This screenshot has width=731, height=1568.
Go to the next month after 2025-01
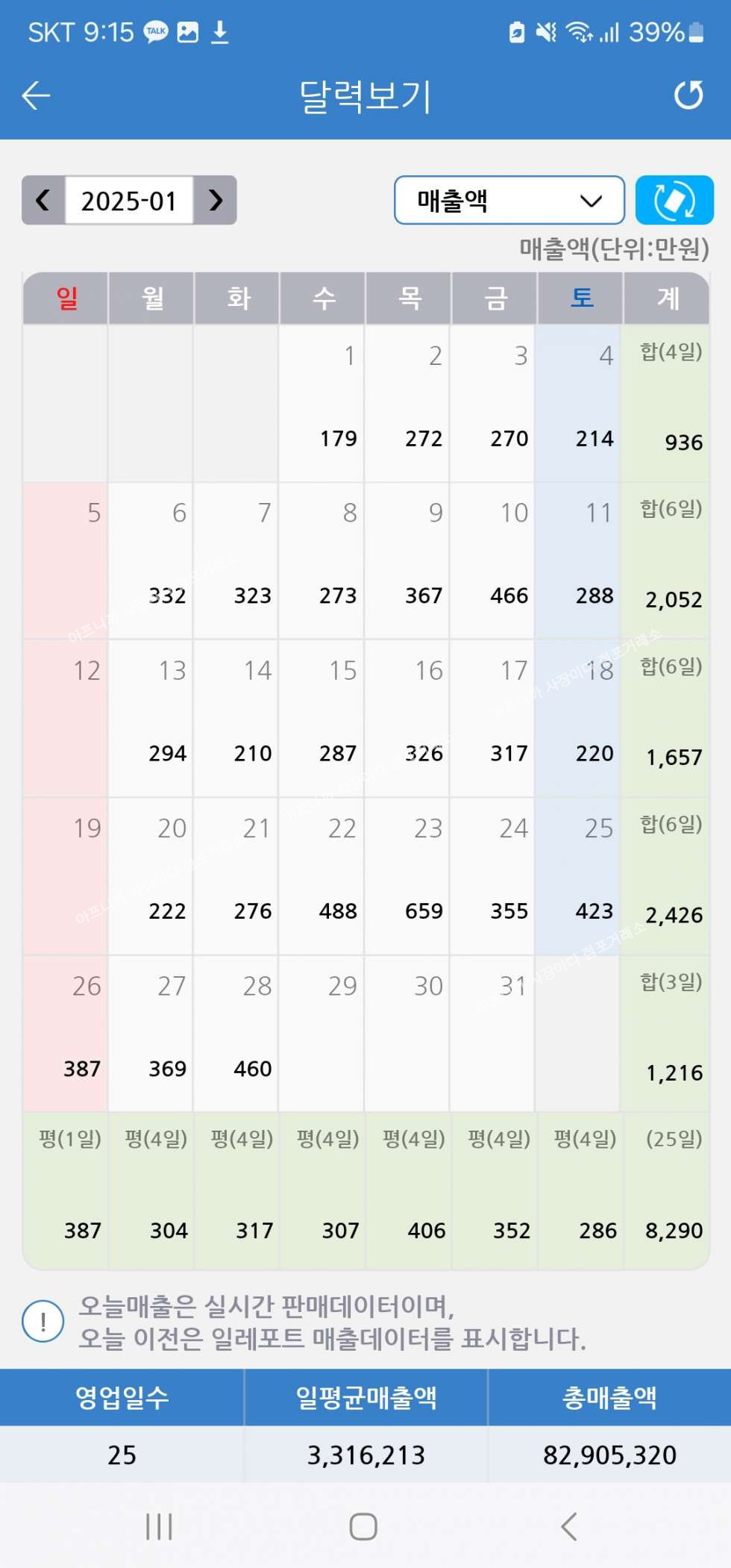[216, 200]
